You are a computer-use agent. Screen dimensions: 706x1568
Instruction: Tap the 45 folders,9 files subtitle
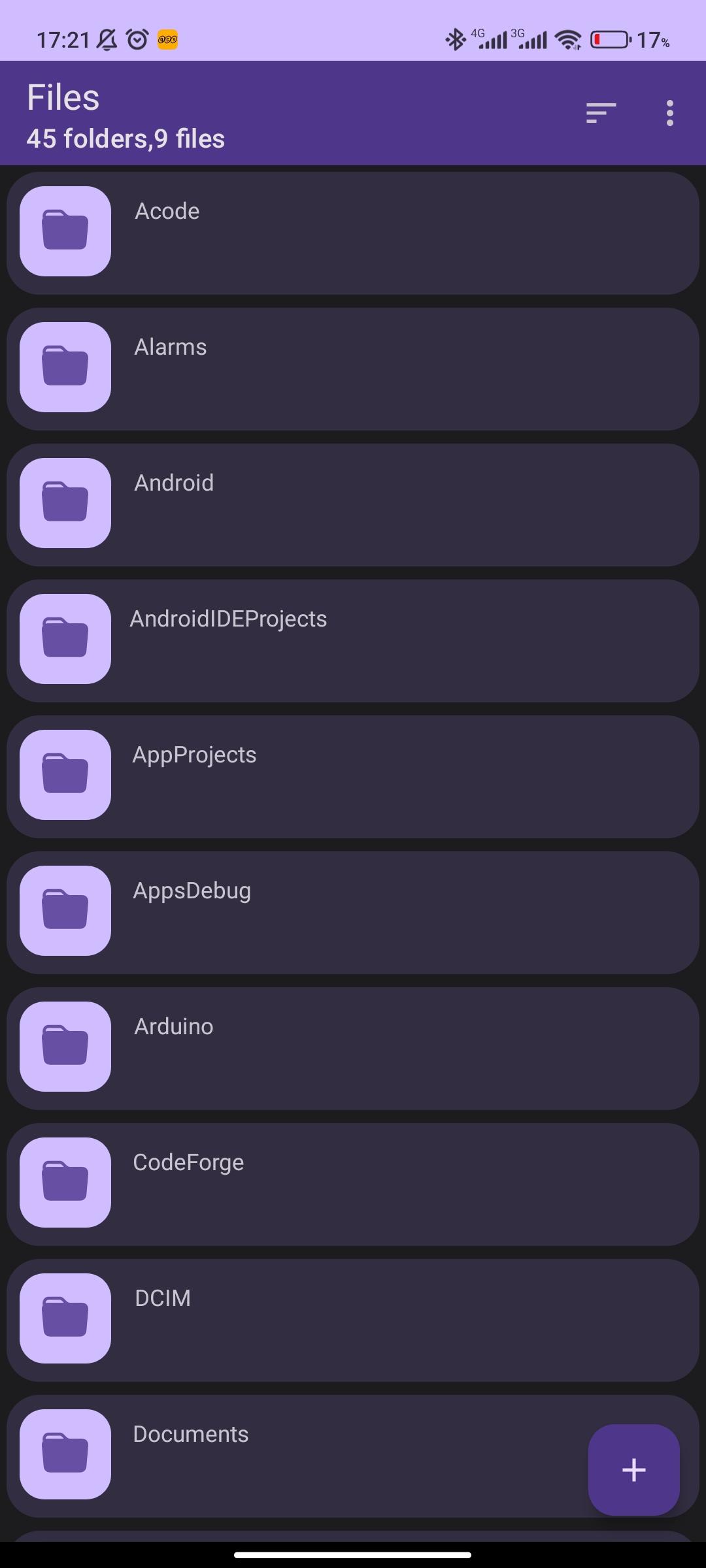124,139
